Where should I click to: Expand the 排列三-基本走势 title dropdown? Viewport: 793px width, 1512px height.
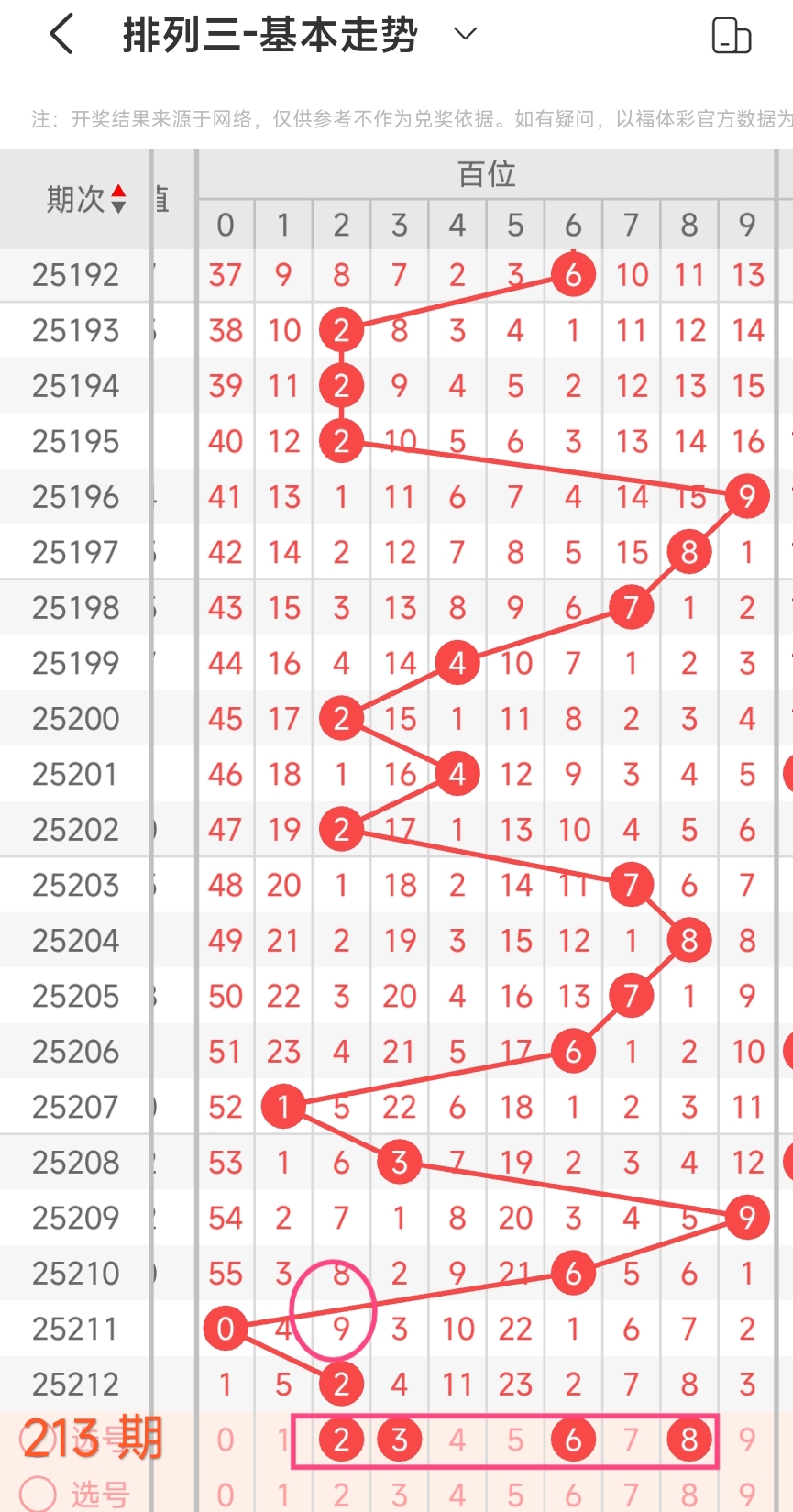coord(466,35)
